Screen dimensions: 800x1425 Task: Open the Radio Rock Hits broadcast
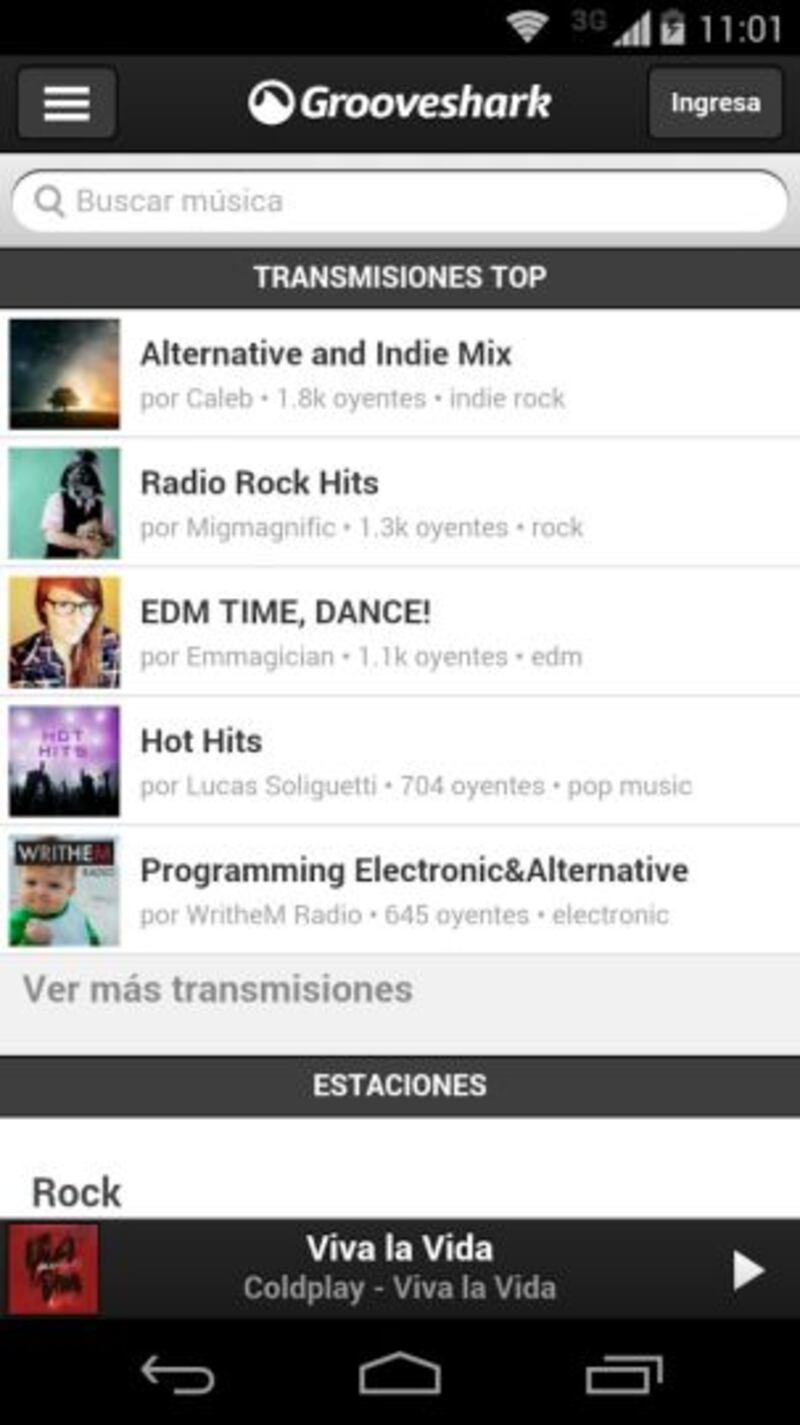click(x=400, y=503)
